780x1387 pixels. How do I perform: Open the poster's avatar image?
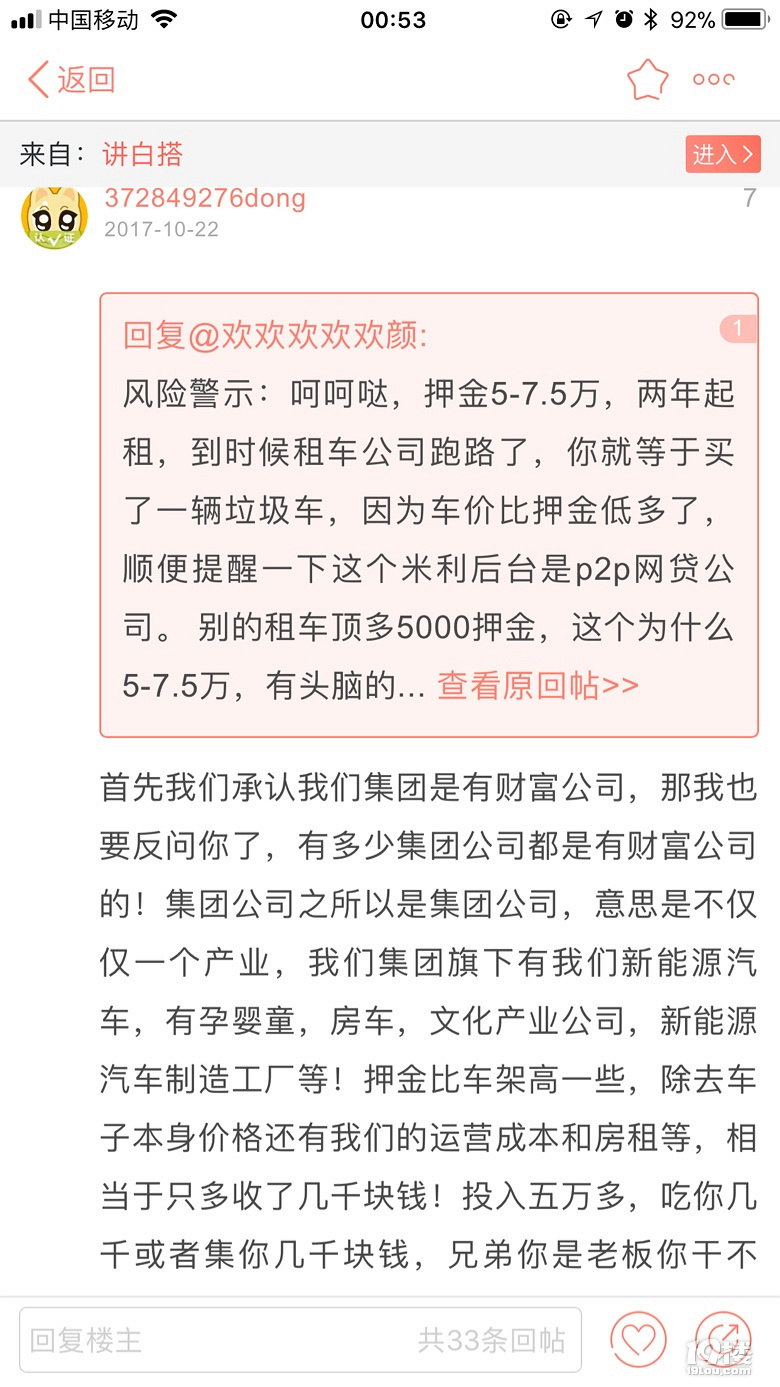coord(54,215)
